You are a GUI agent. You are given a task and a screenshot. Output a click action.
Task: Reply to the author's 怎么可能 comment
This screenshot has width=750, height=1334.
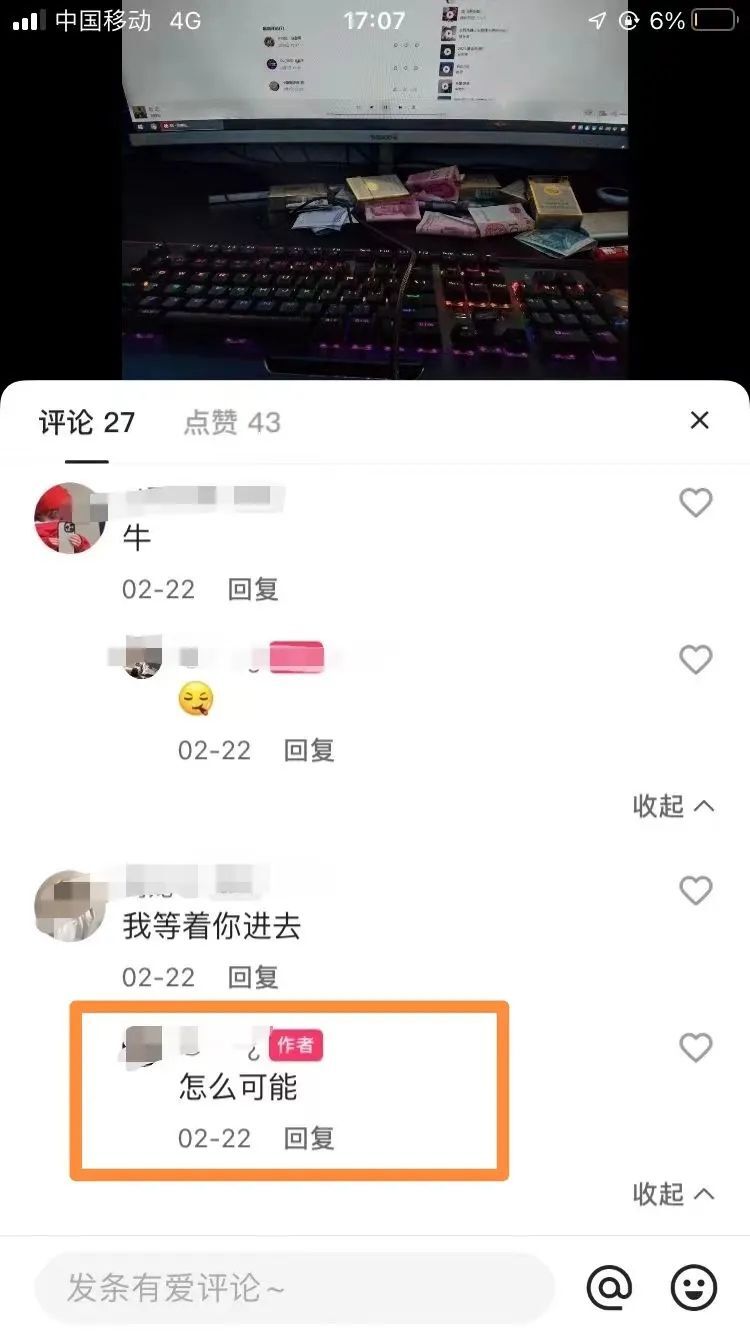(x=309, y=1138)
